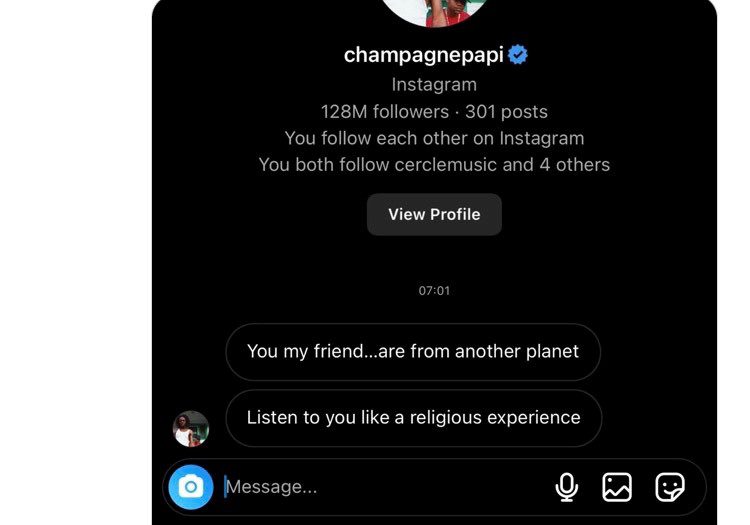The image size is (750, 525).
Task: Tap the sender's small avatar beside the message
Action: (x=191, y=428)
